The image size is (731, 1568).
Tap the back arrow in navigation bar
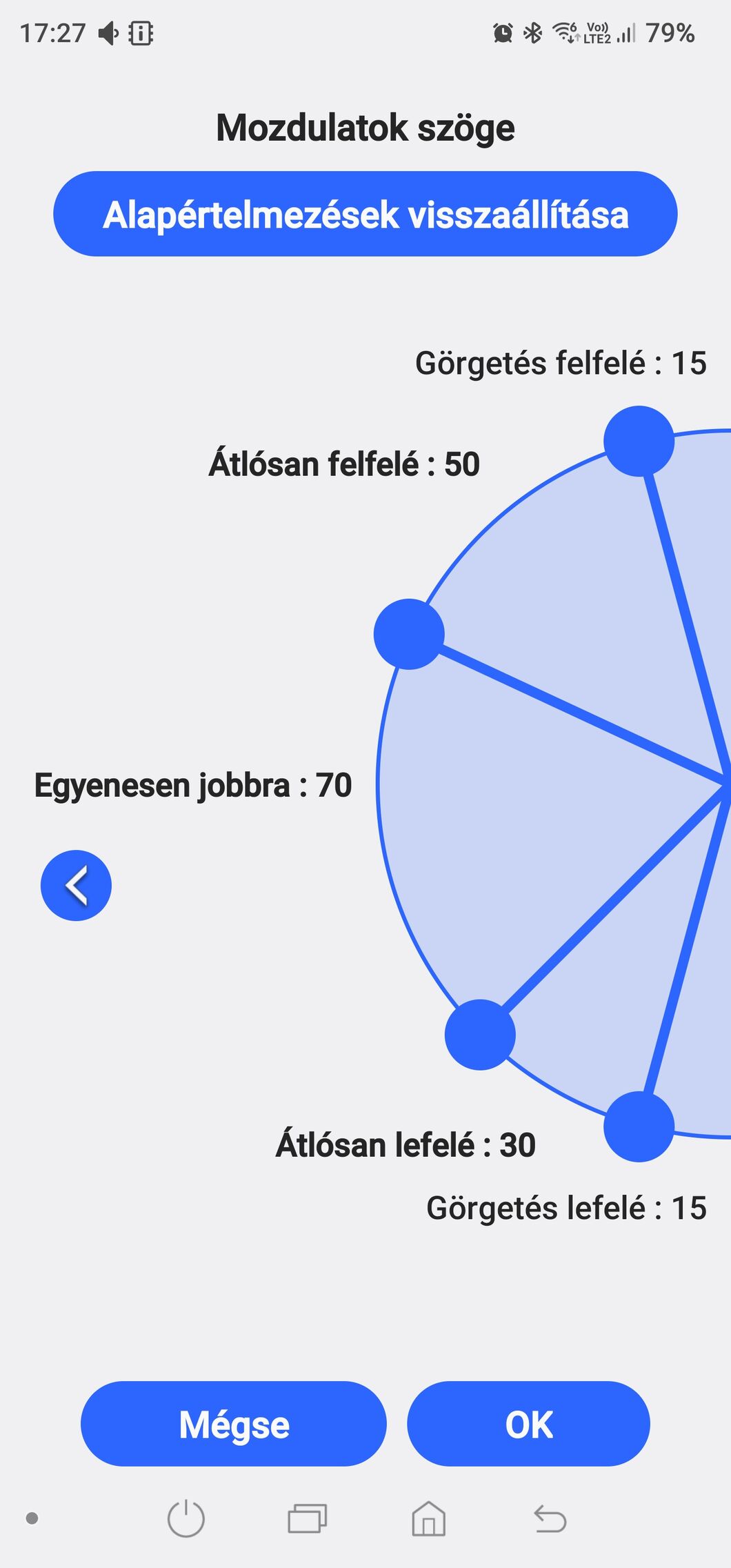[550, 1519]
